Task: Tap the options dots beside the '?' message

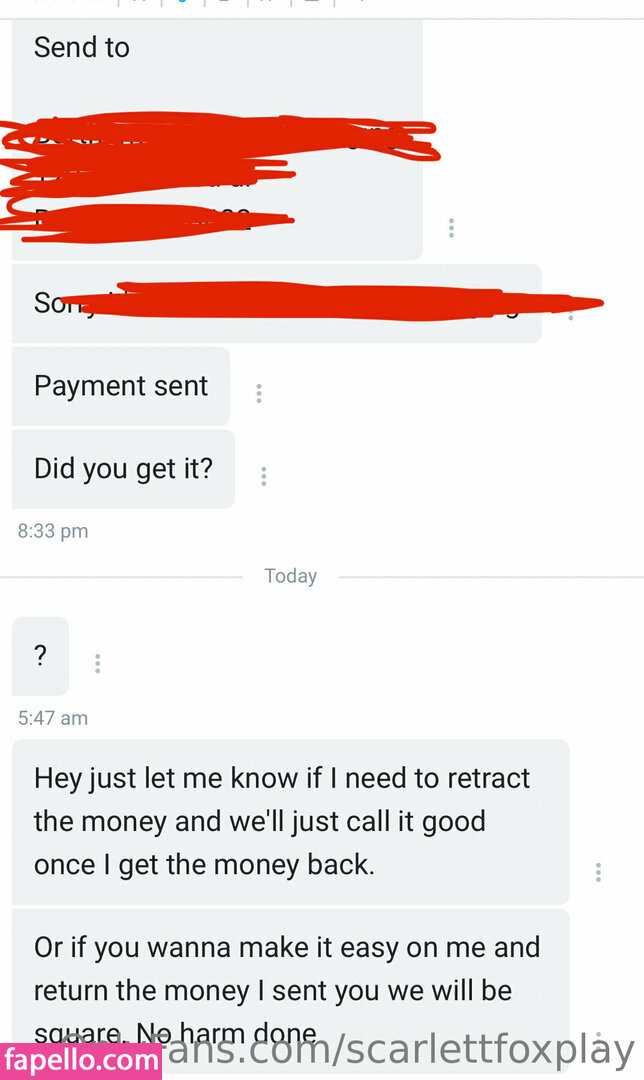Action: (97, 663)
